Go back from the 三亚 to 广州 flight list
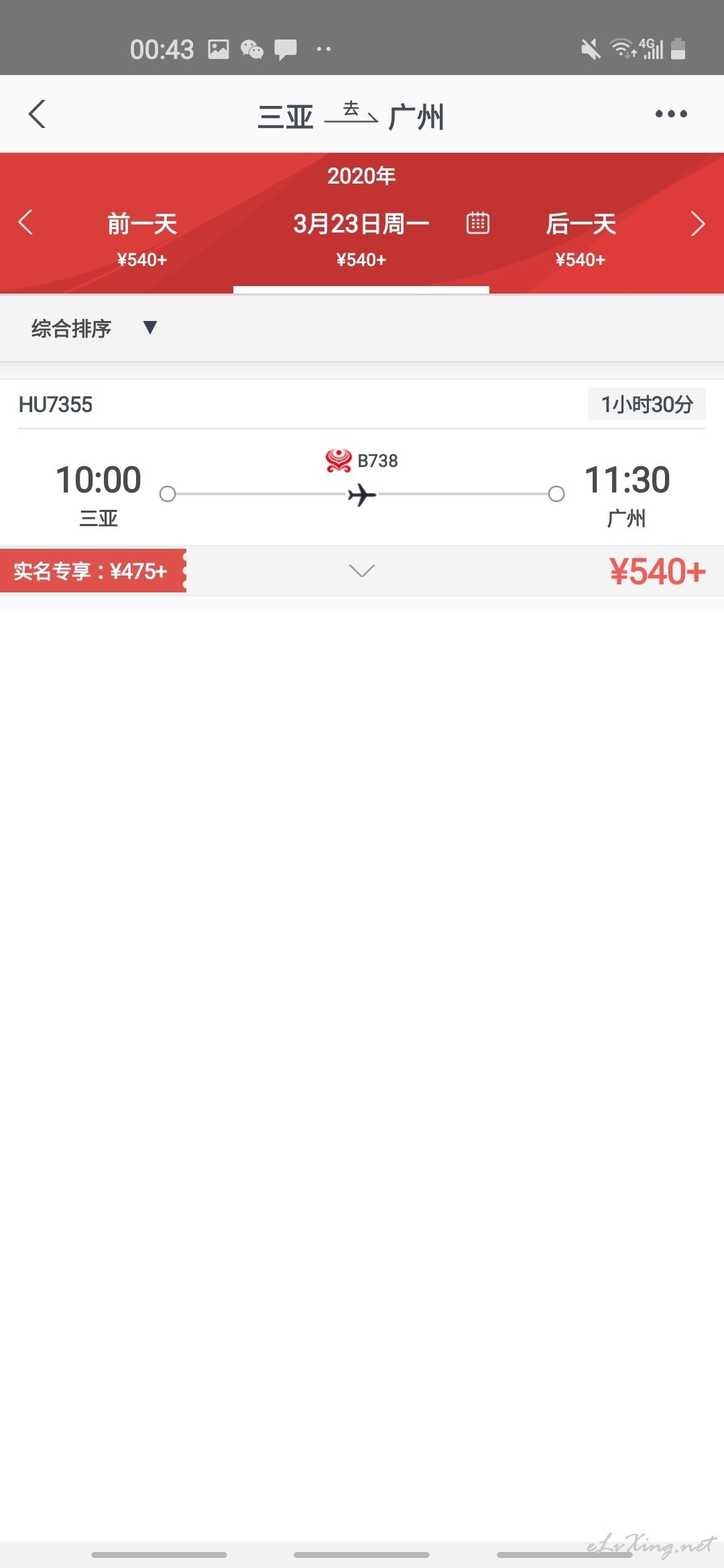724x1568 pixels. click(x=38, y=114)
